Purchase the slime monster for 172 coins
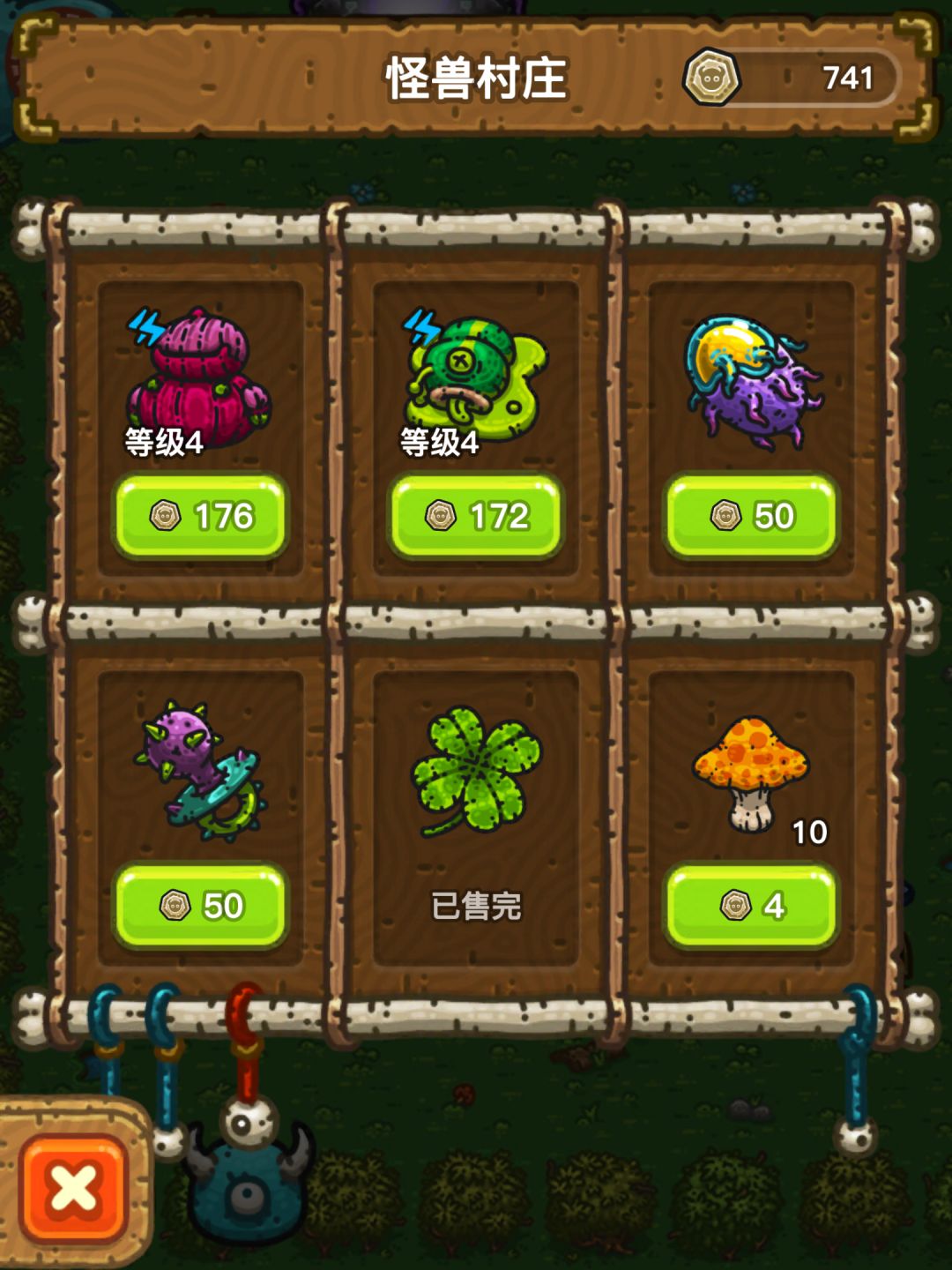This screenshot has width=952, height=1270. [476, 518]
